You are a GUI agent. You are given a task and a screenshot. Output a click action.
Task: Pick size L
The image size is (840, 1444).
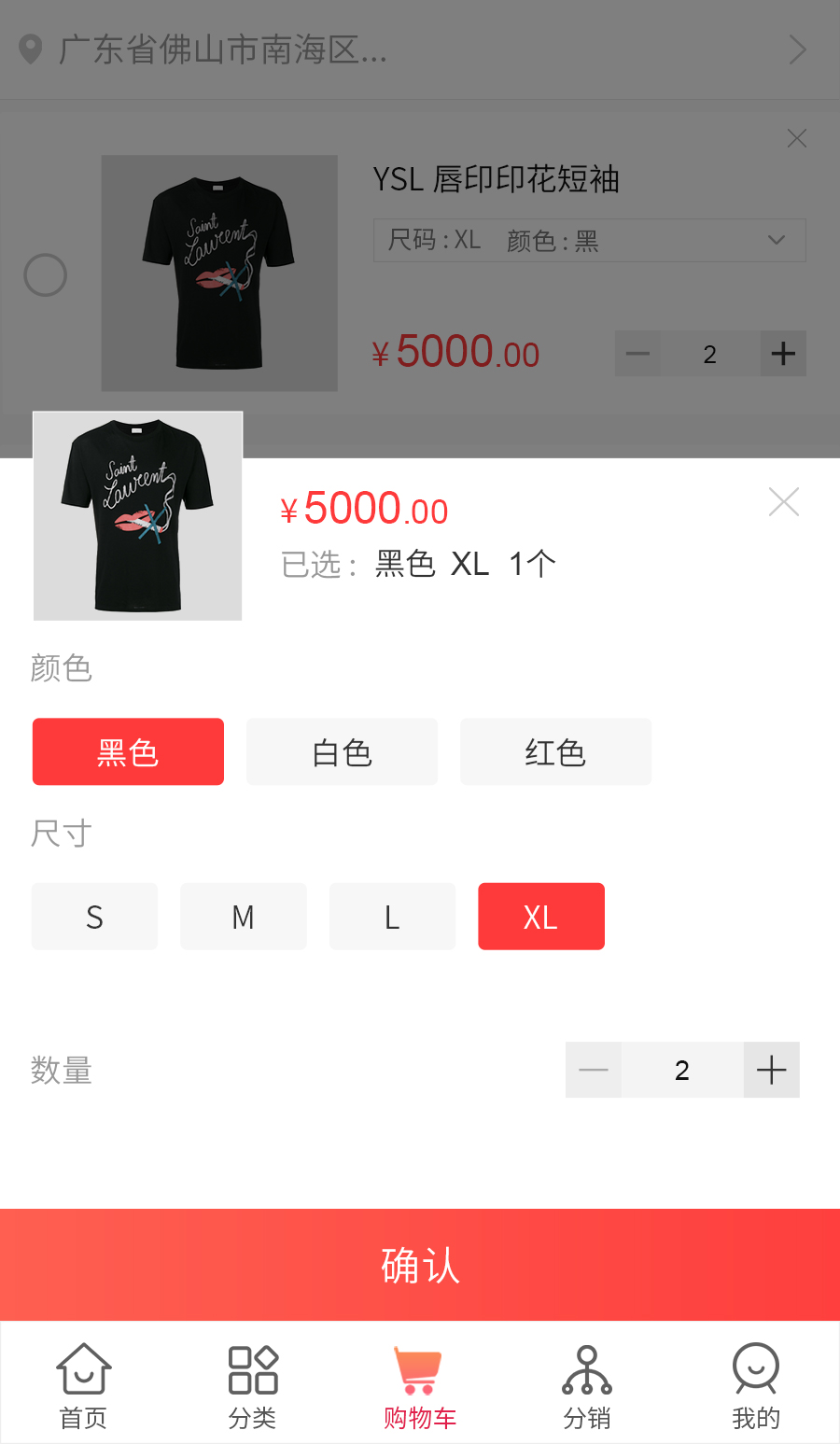tap(392, 917)
